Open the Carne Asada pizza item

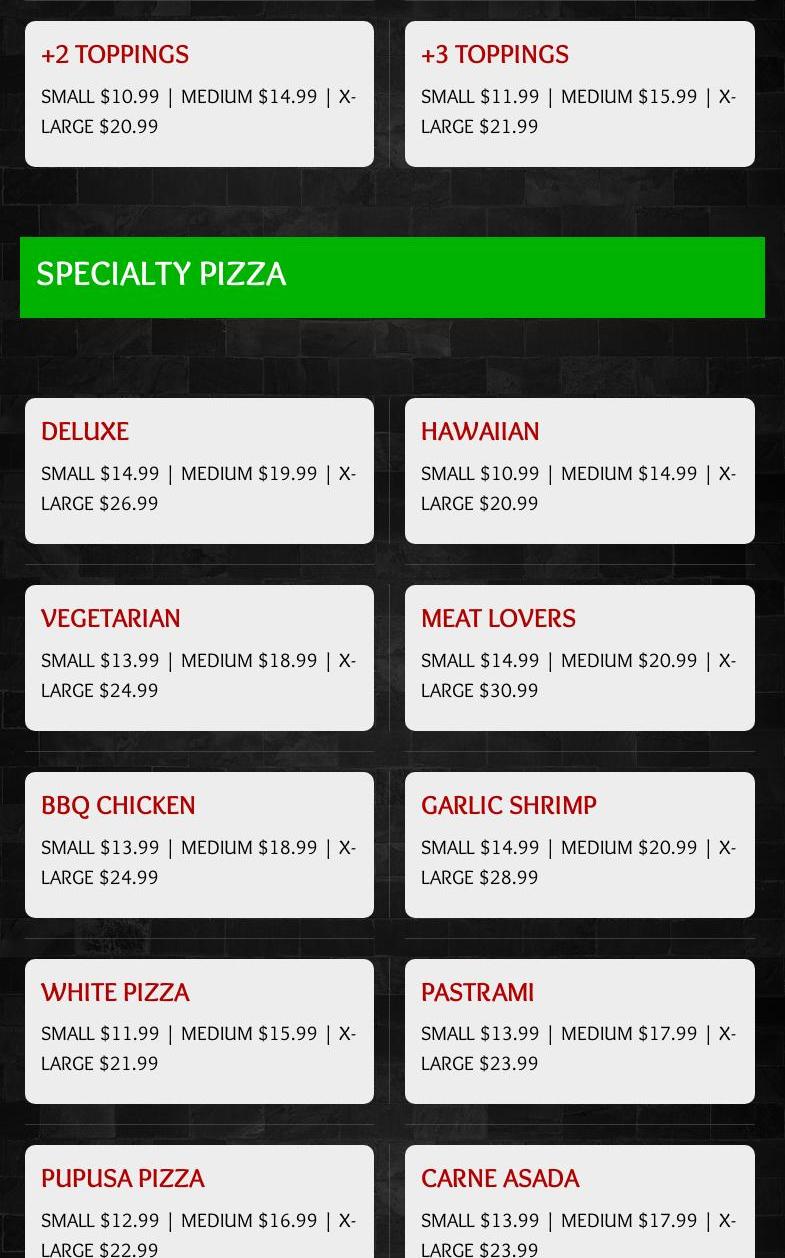click(579, 1205)
